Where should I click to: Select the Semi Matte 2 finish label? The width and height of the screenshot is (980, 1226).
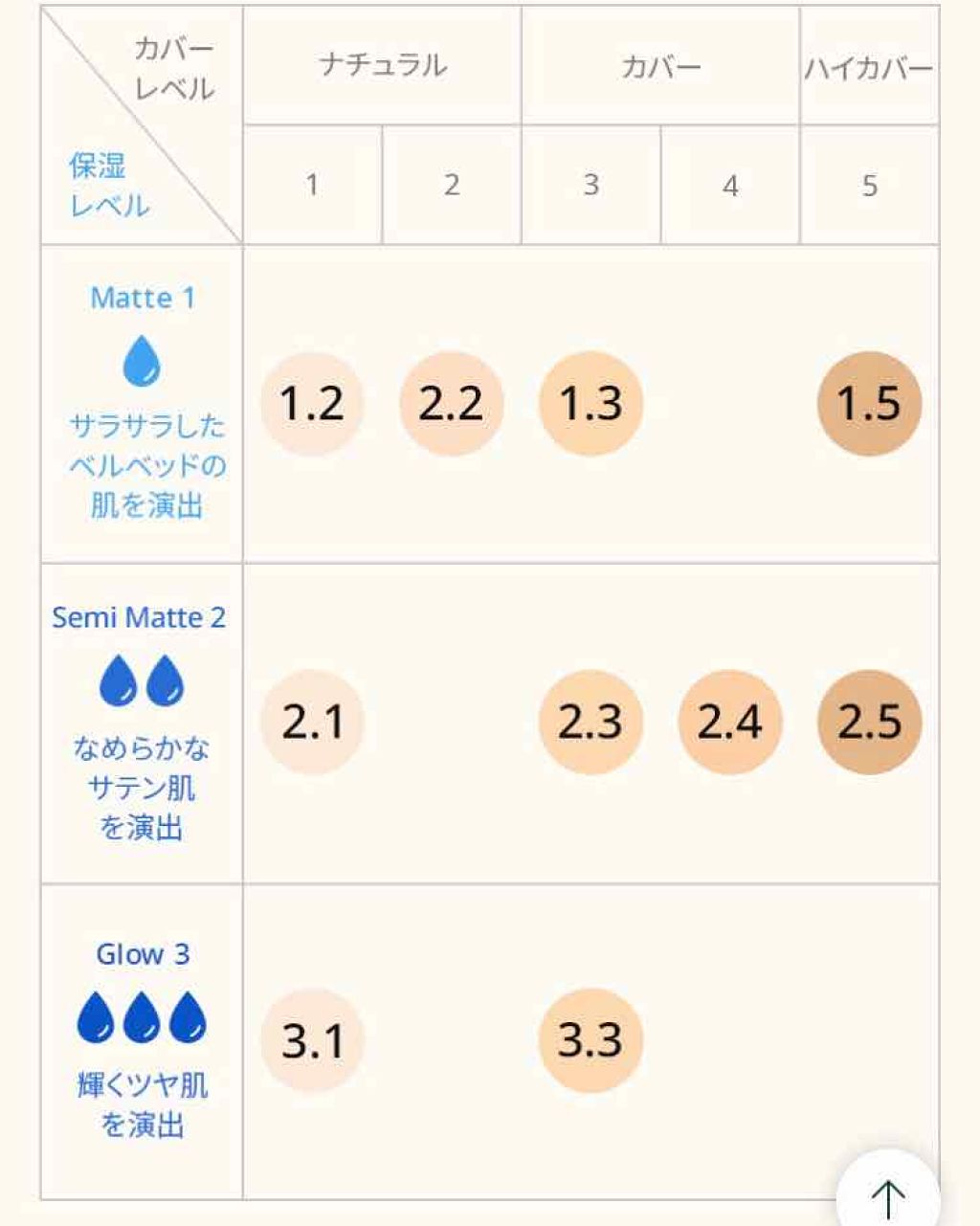point(140,617)
